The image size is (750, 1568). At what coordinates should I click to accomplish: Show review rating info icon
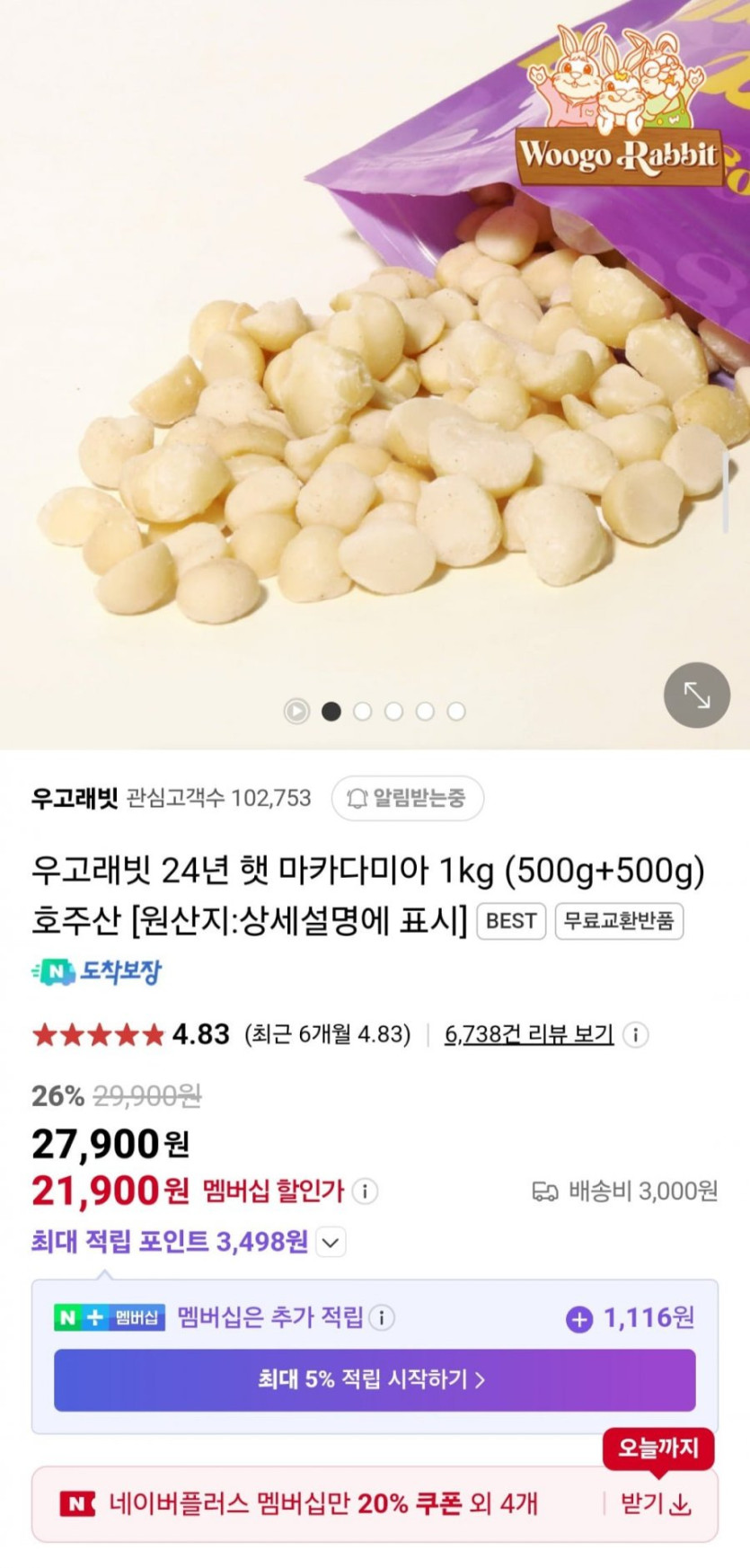(x=636, y=1034)
